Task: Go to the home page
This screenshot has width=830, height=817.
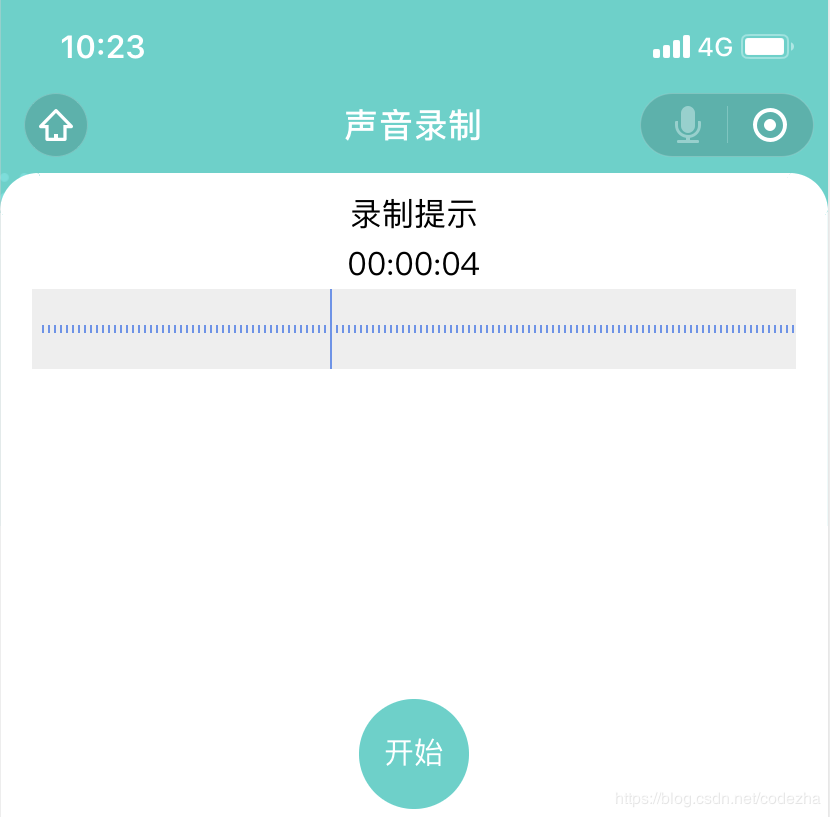Action: pos(56,125)
